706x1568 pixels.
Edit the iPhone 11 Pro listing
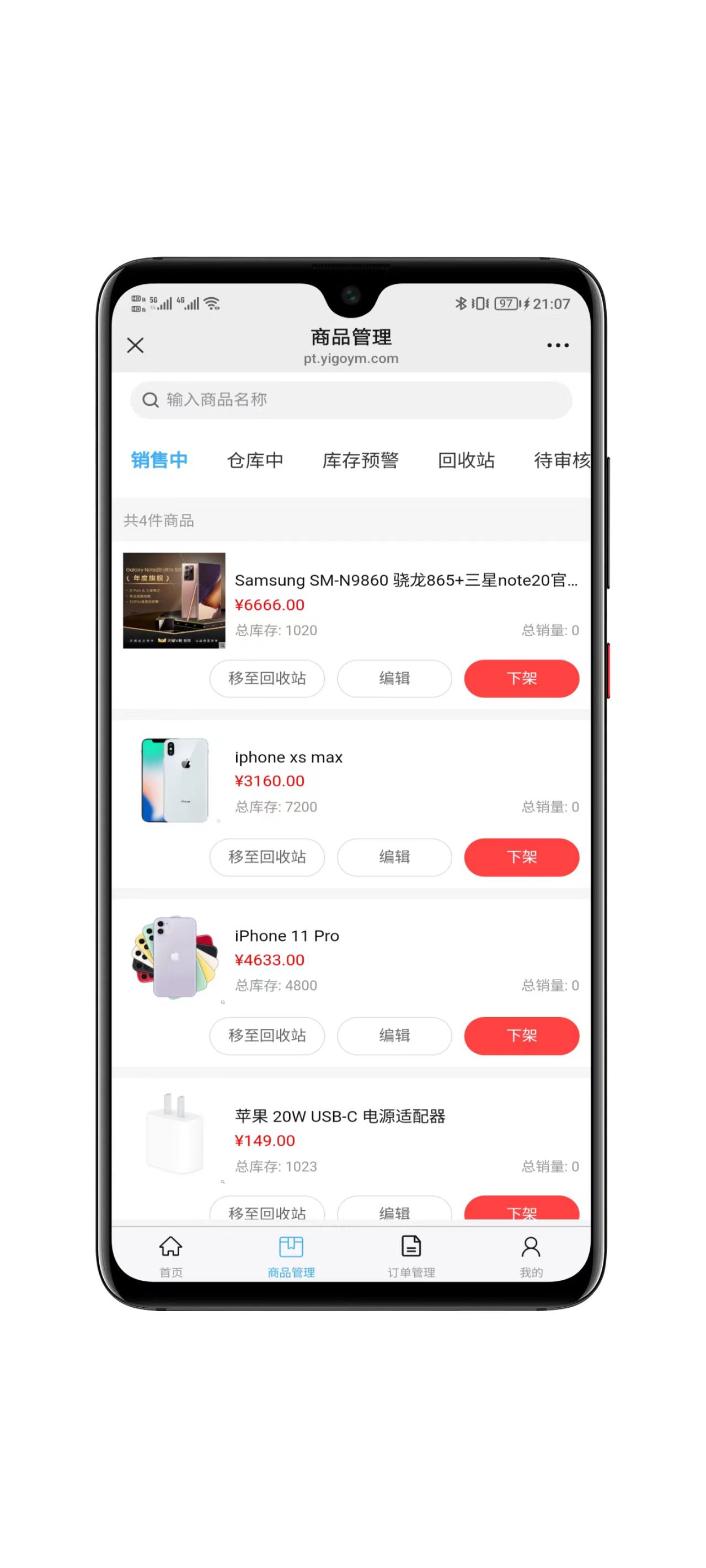(394, 1035)
